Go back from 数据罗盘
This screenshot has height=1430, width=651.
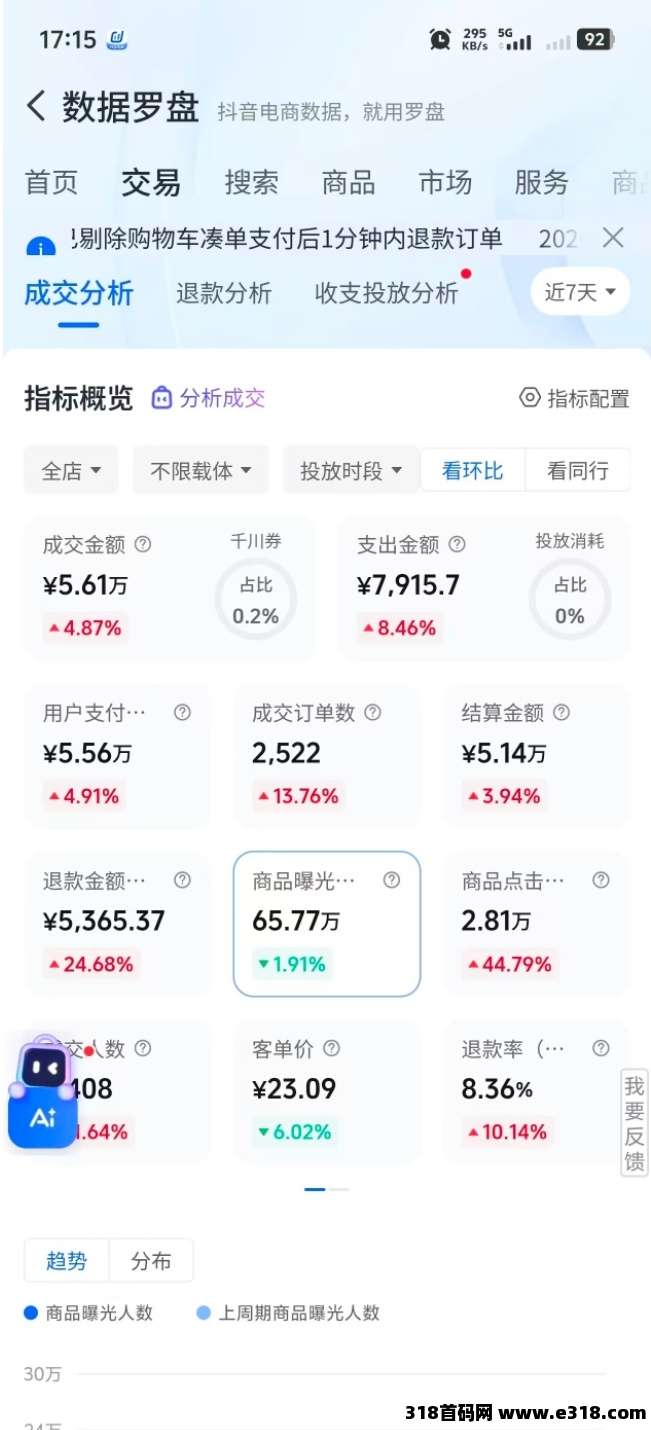[36, 106]
